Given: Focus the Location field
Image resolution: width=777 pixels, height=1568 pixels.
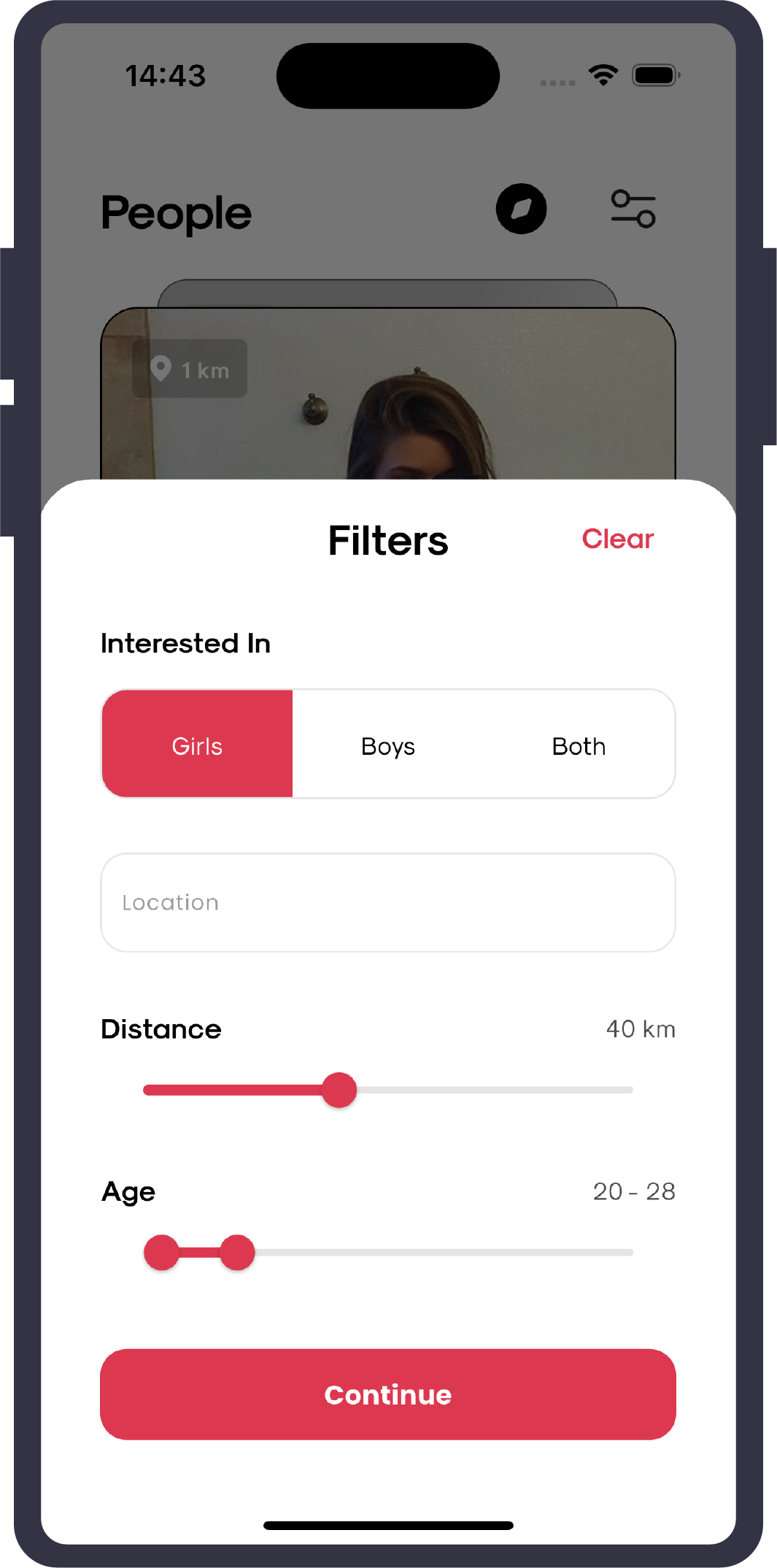Looking at the screenshot, I should pyautogui.click(x=388, y=902).
